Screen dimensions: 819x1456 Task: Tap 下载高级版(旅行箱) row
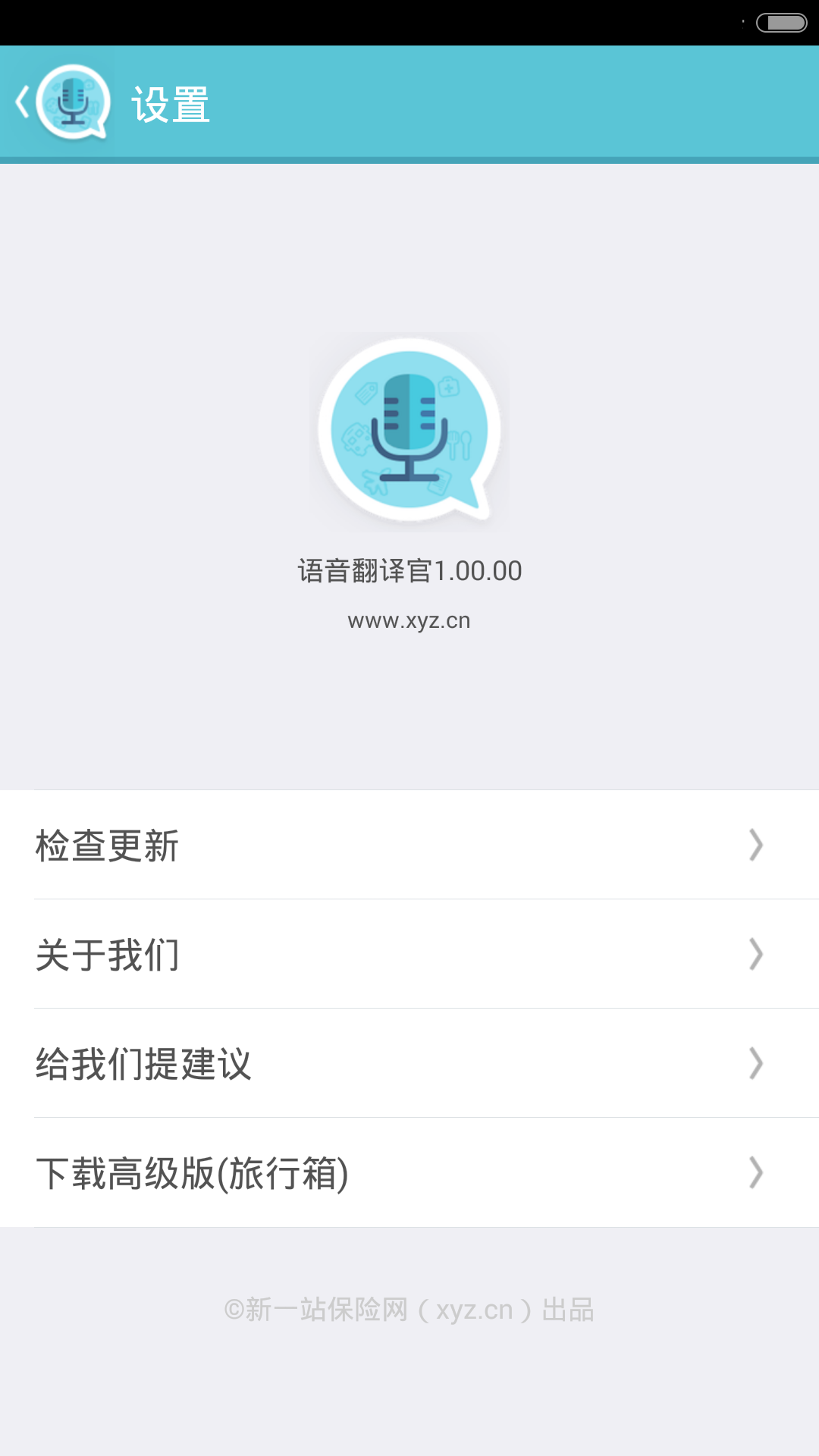point(409,1172)
